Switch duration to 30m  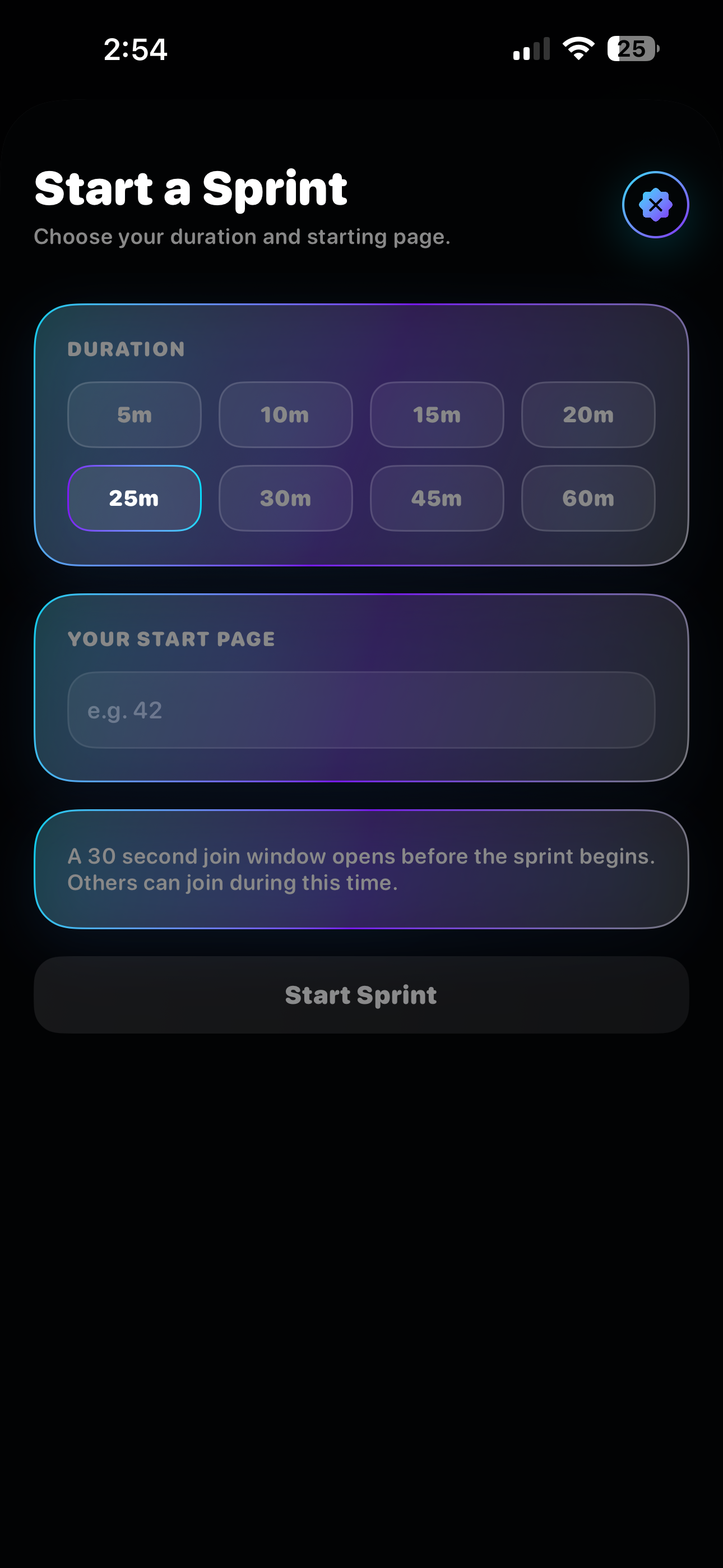pos(285,498)
